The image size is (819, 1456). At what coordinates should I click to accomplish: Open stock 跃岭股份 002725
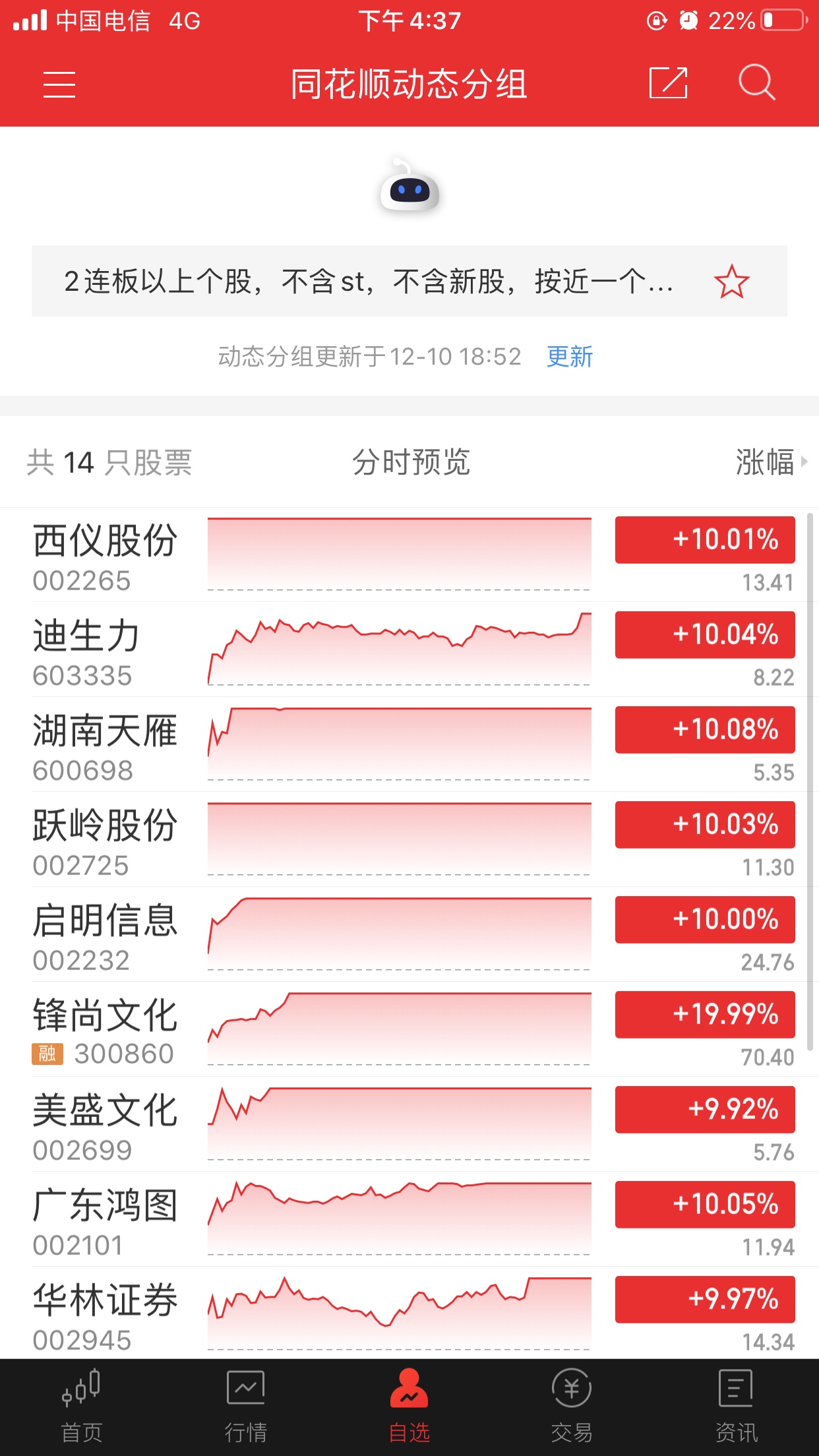tap(409, 839)
